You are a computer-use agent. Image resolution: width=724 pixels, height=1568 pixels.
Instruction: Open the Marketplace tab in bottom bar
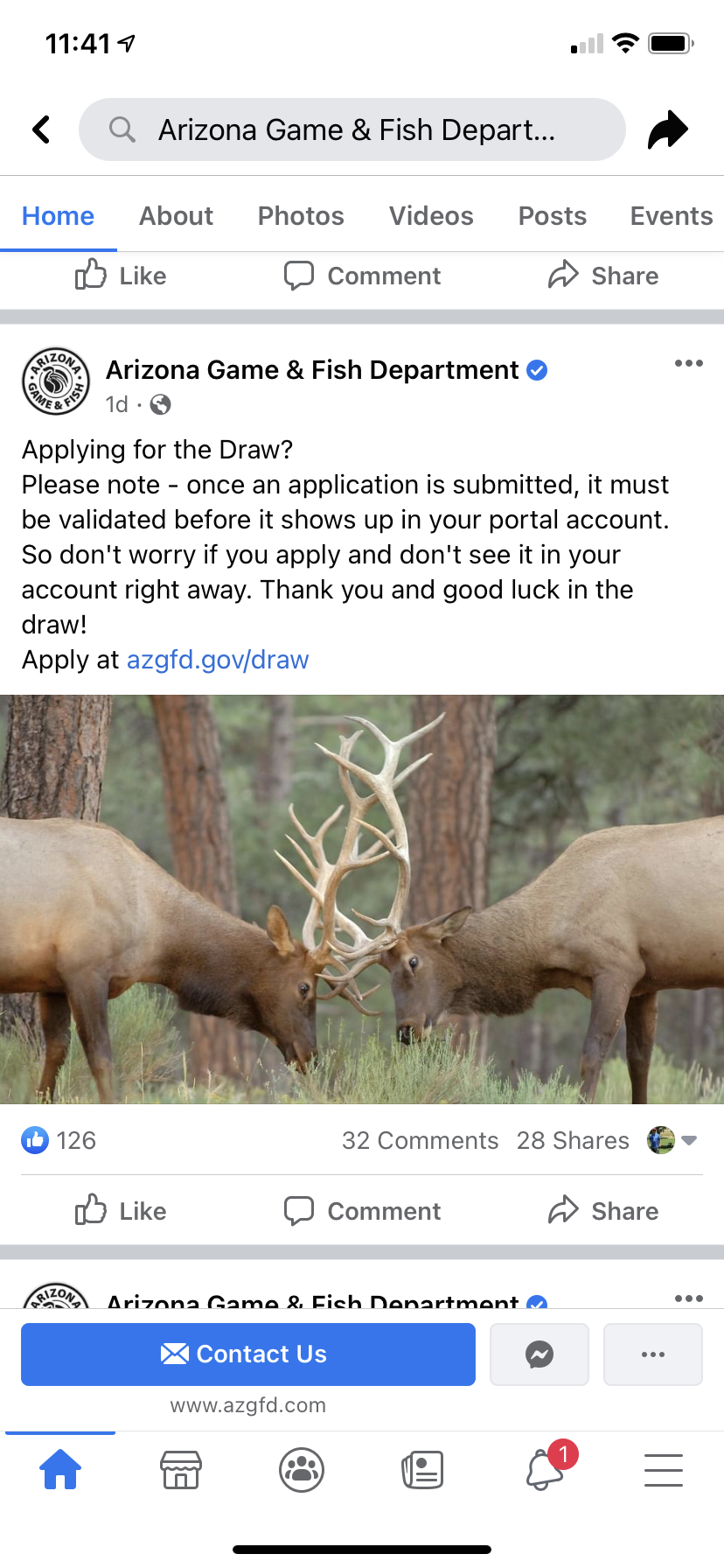(181, 1470)
